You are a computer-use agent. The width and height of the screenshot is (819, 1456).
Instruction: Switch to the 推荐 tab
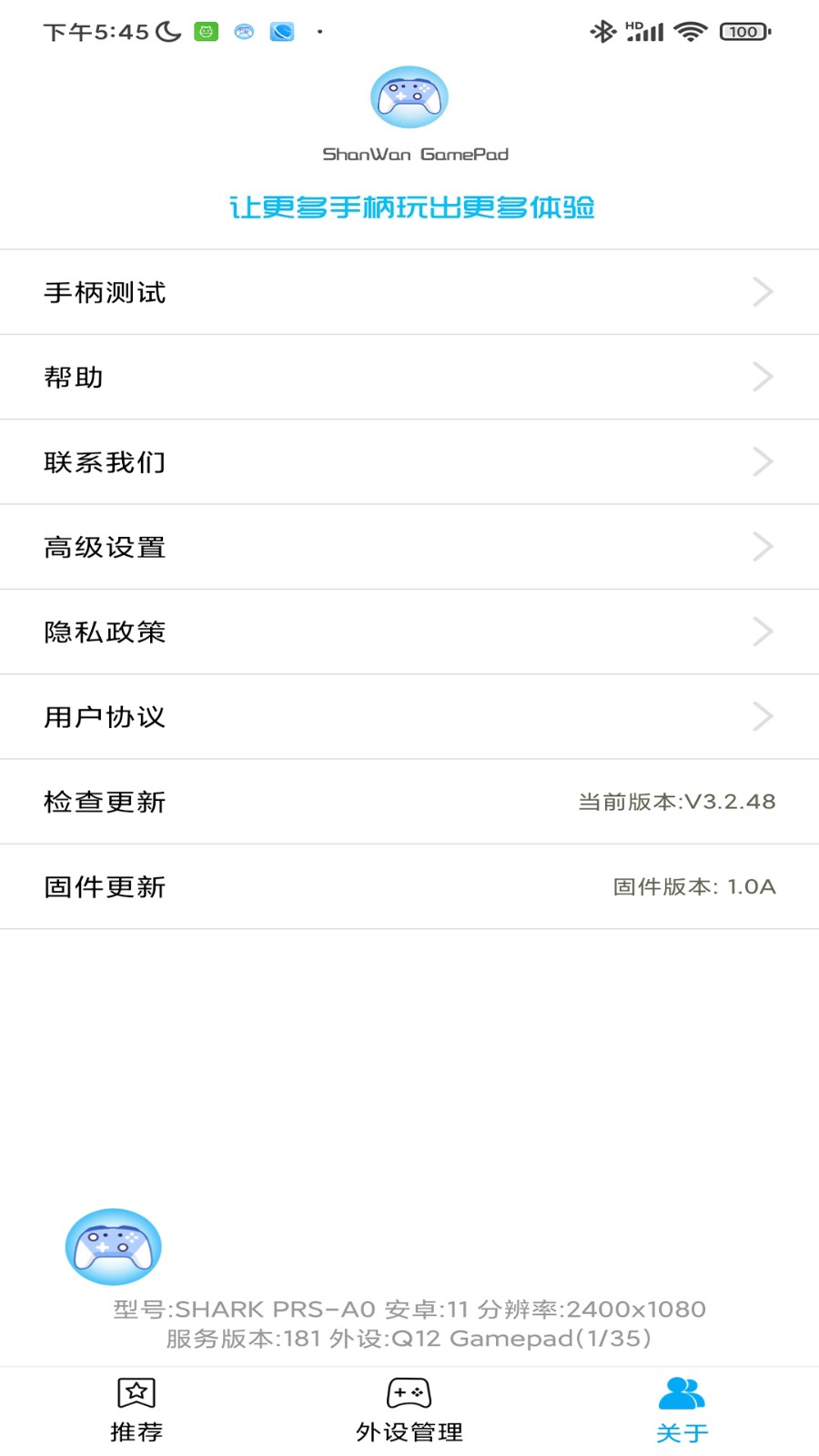click(136, 1410)
